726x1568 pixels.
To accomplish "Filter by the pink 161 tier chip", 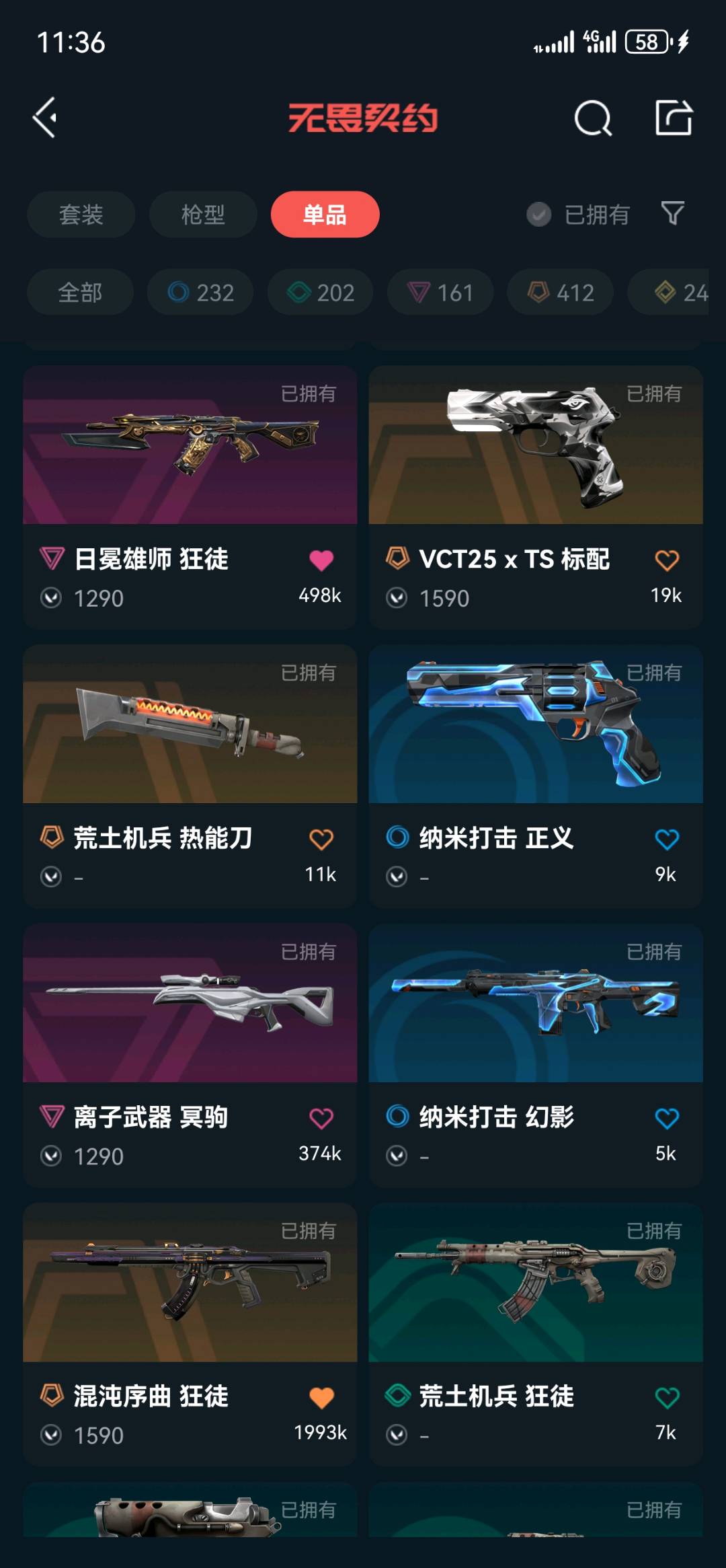I will 440,293.
